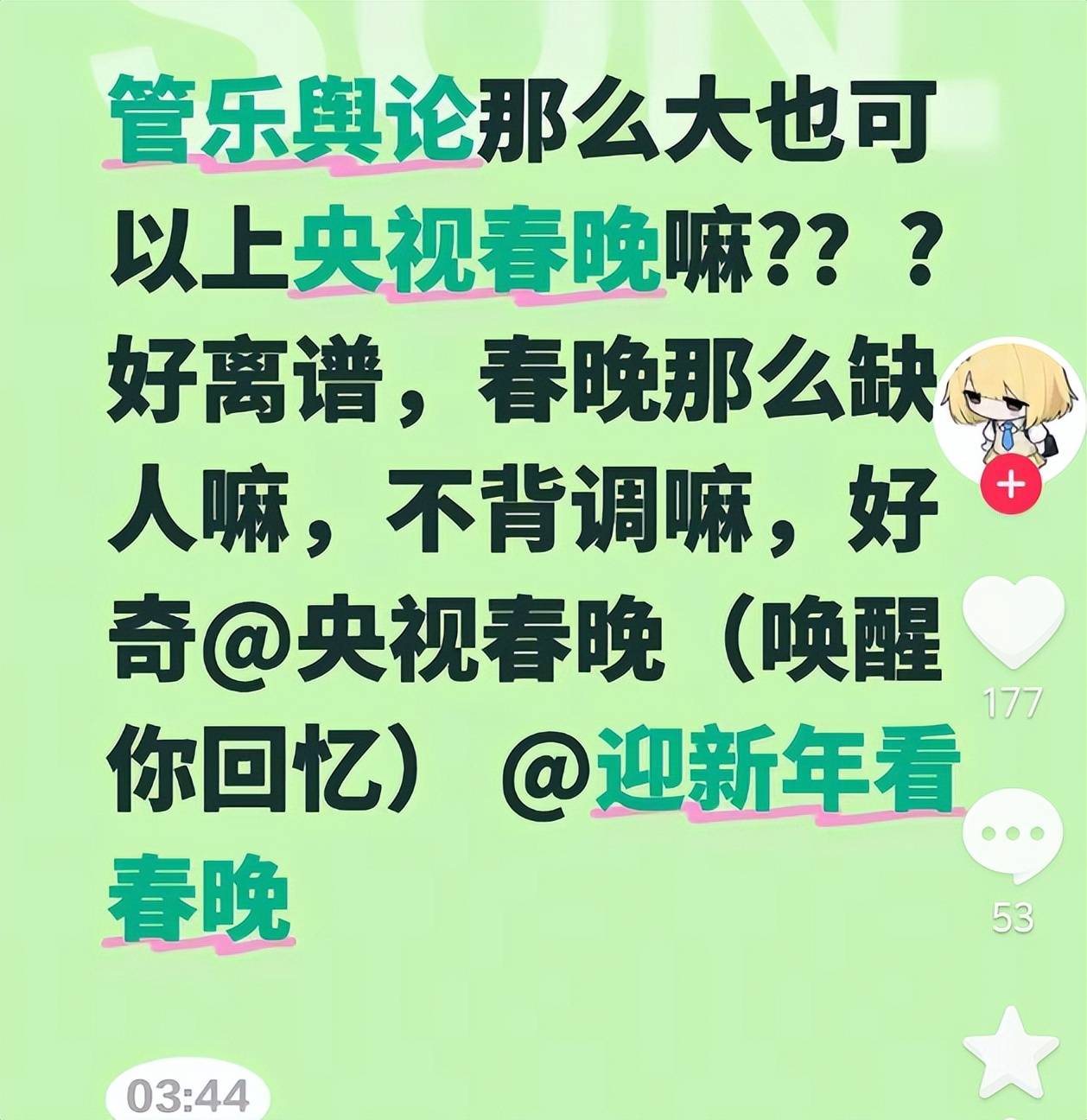Like this post with 177 likes
1087x1120 pixels.
pos(1013,624)
